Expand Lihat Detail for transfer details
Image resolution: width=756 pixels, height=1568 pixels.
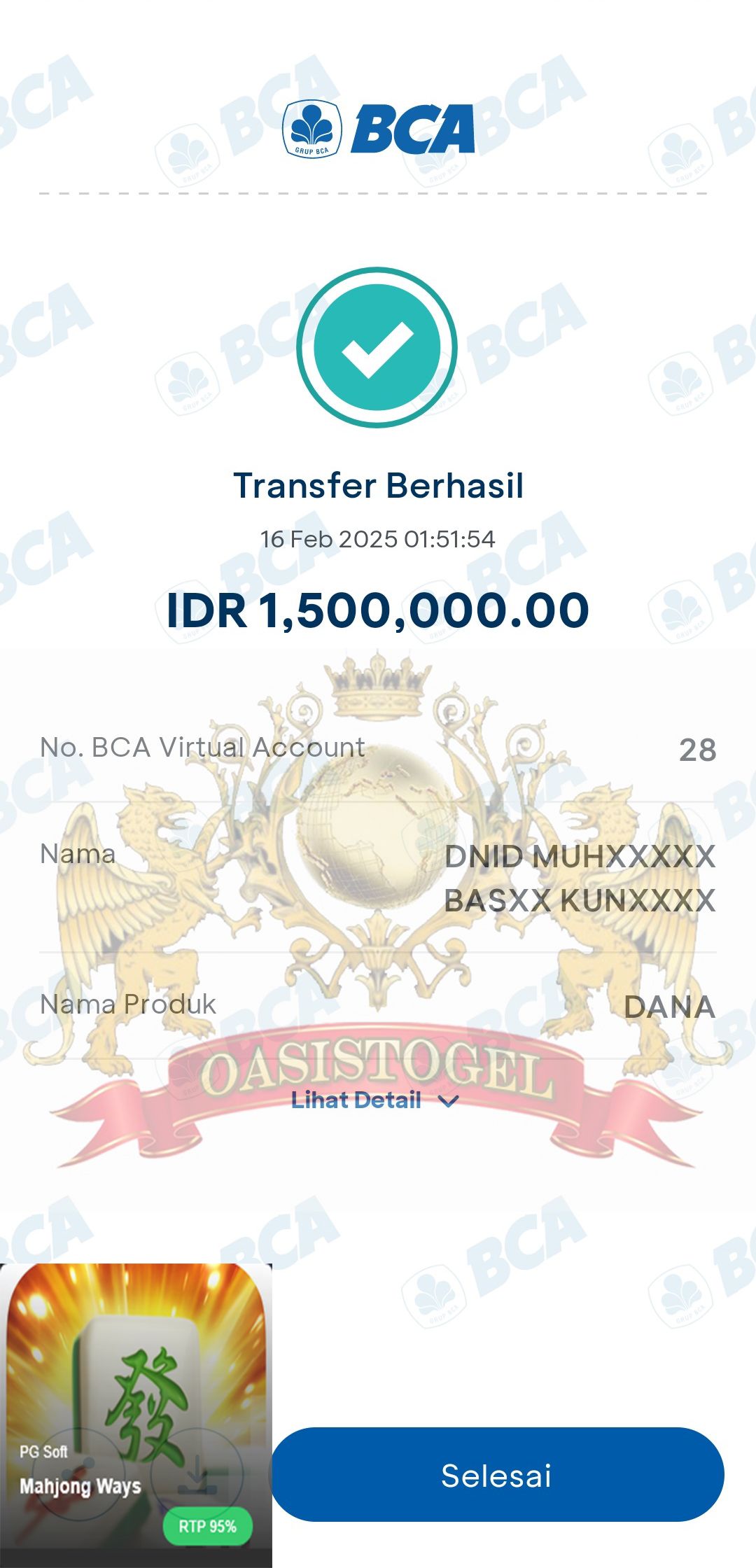(x=374, y=1100)
